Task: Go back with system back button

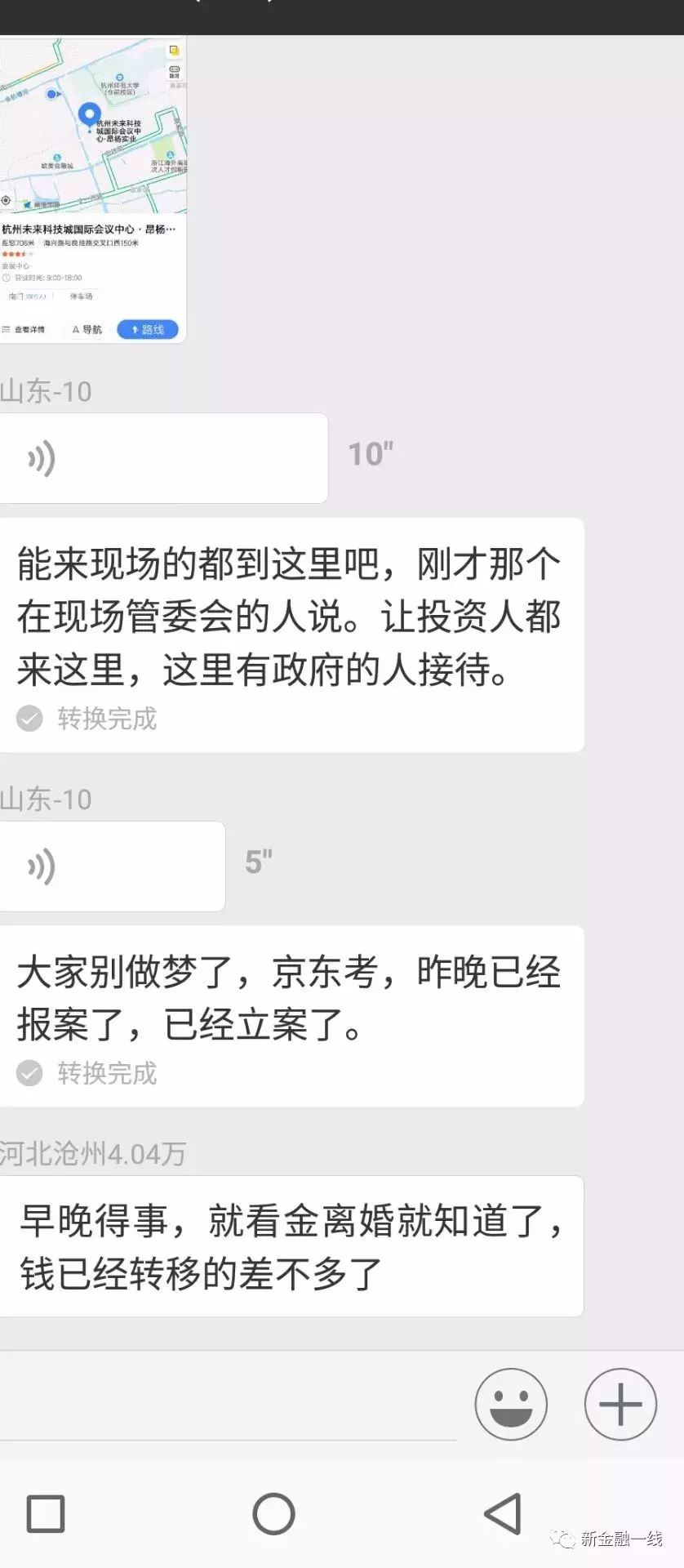Action: [504, 1514]
